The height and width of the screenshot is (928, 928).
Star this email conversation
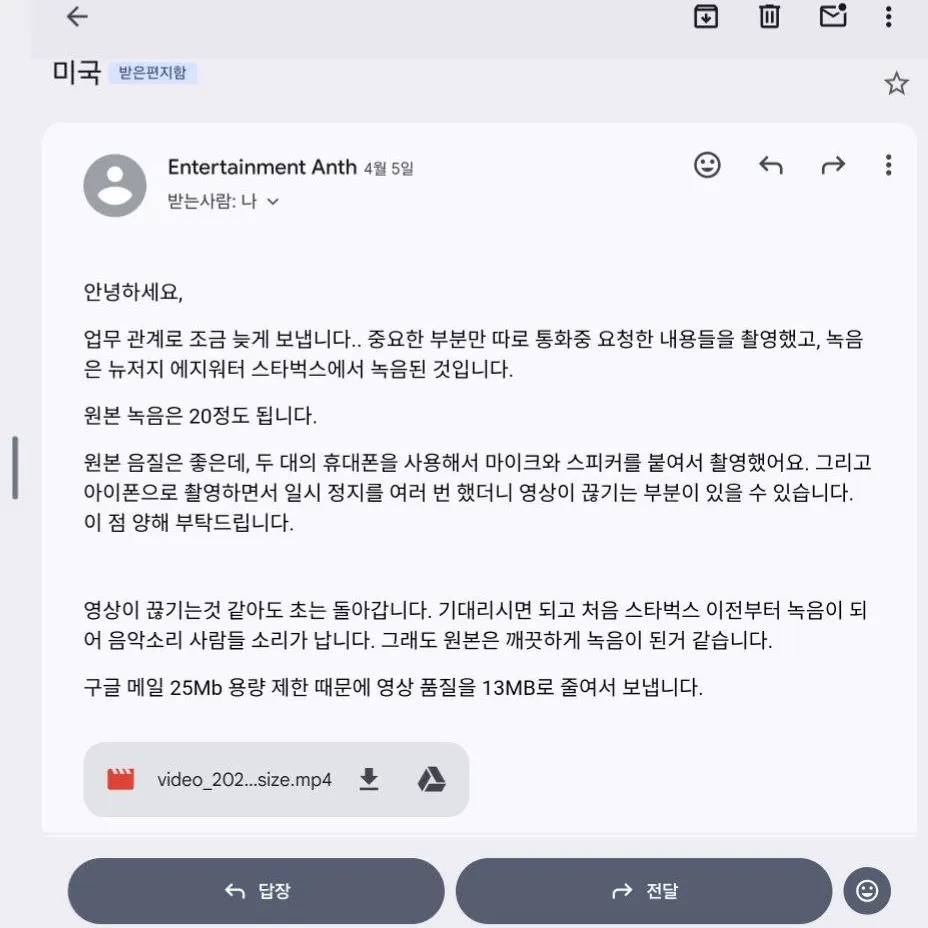tap(896, 84)
